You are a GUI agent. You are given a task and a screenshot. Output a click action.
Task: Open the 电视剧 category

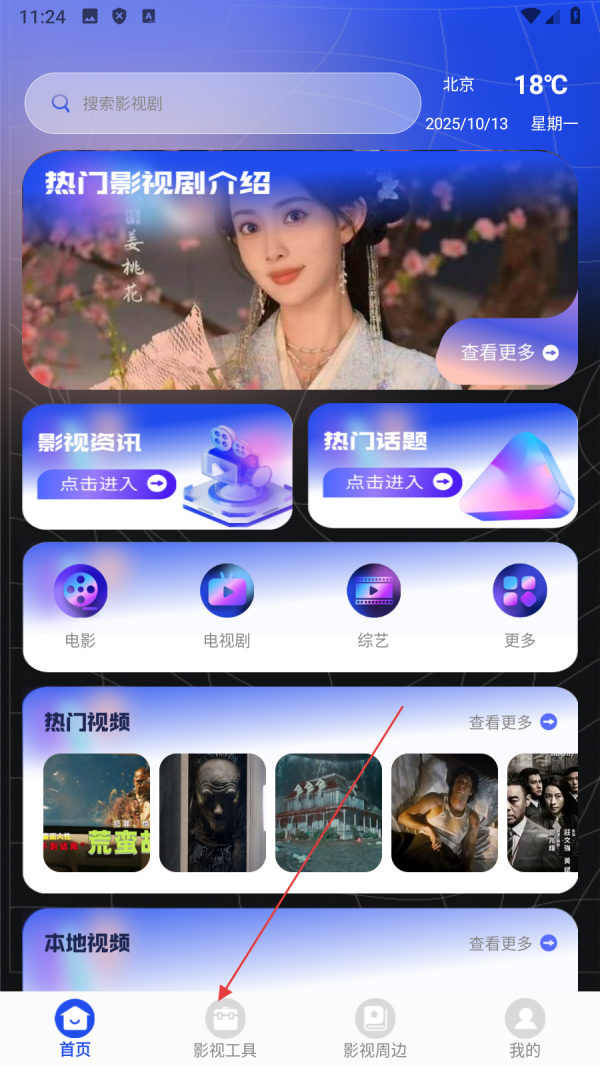[x=227, y=605]
